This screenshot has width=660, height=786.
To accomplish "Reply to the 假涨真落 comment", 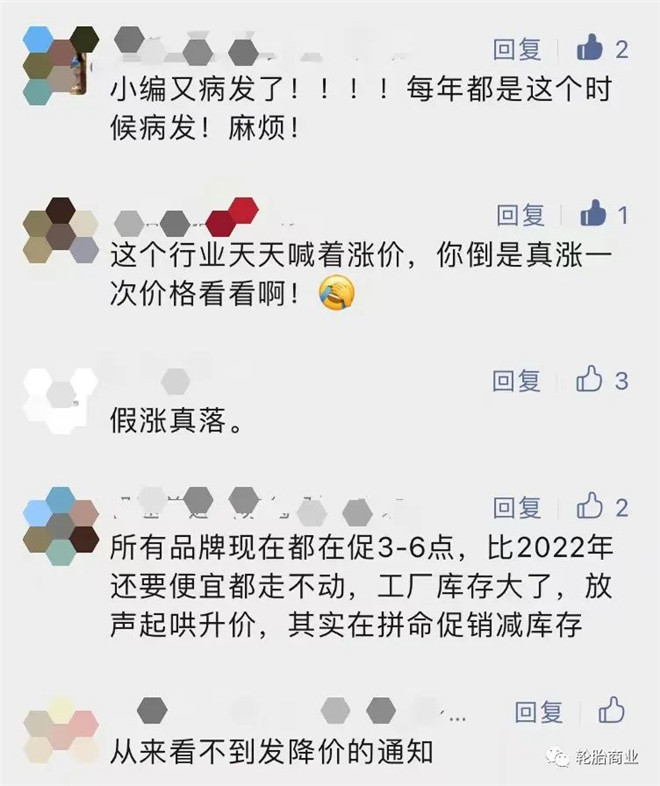I will [517, 380].
